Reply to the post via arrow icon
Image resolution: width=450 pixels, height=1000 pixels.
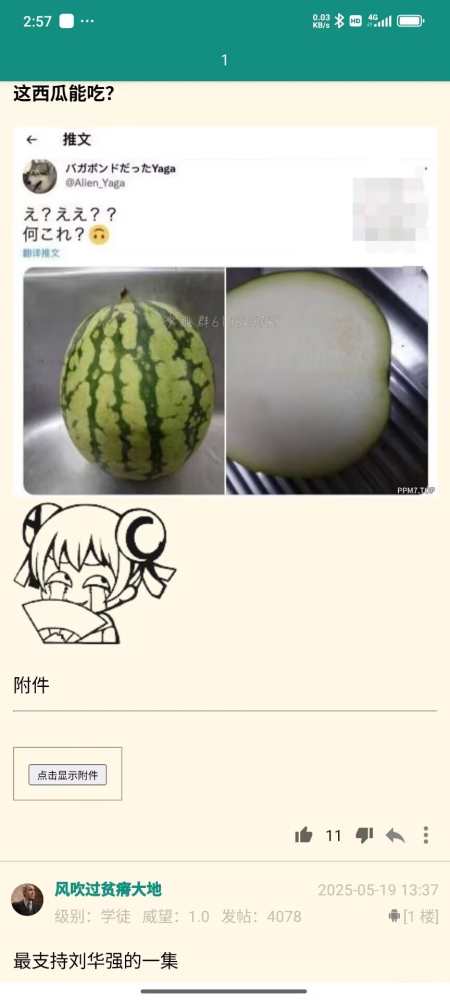(x=395, y=835)
